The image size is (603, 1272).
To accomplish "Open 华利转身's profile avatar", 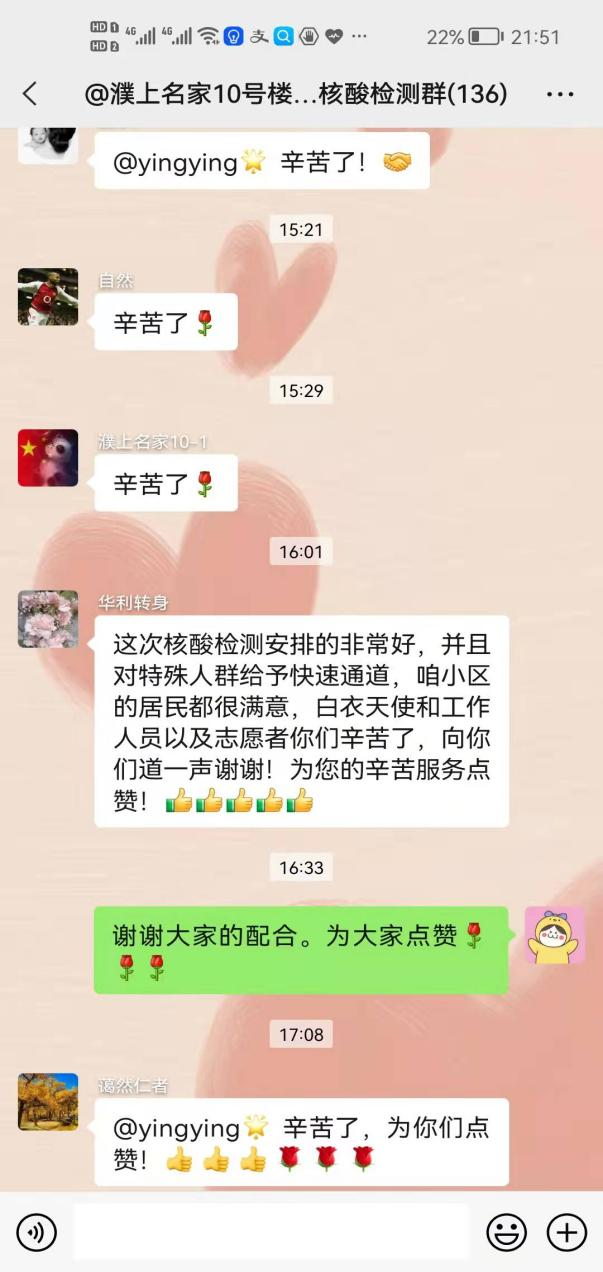I will point(48,619).
